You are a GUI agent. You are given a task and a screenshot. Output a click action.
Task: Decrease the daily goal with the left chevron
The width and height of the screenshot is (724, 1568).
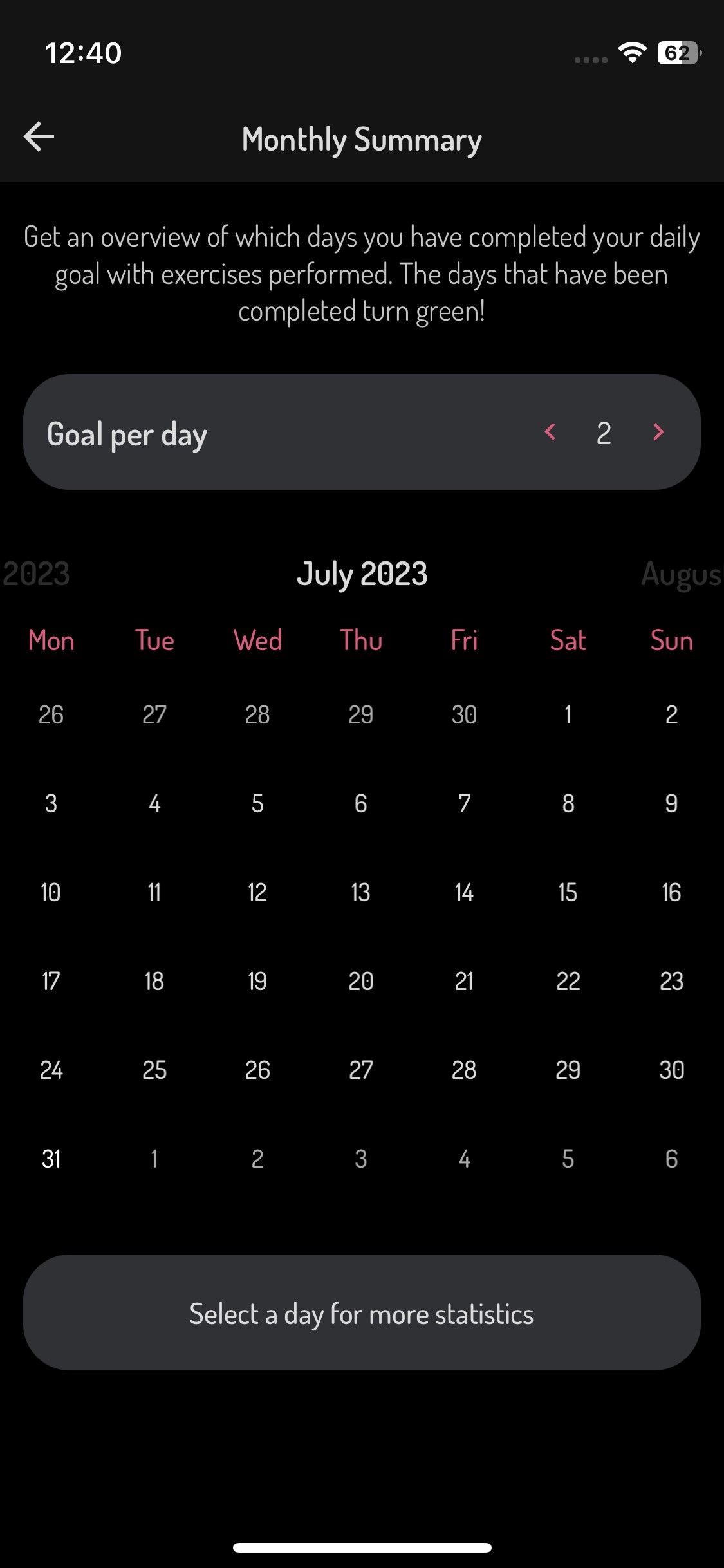tap(551, 433)
